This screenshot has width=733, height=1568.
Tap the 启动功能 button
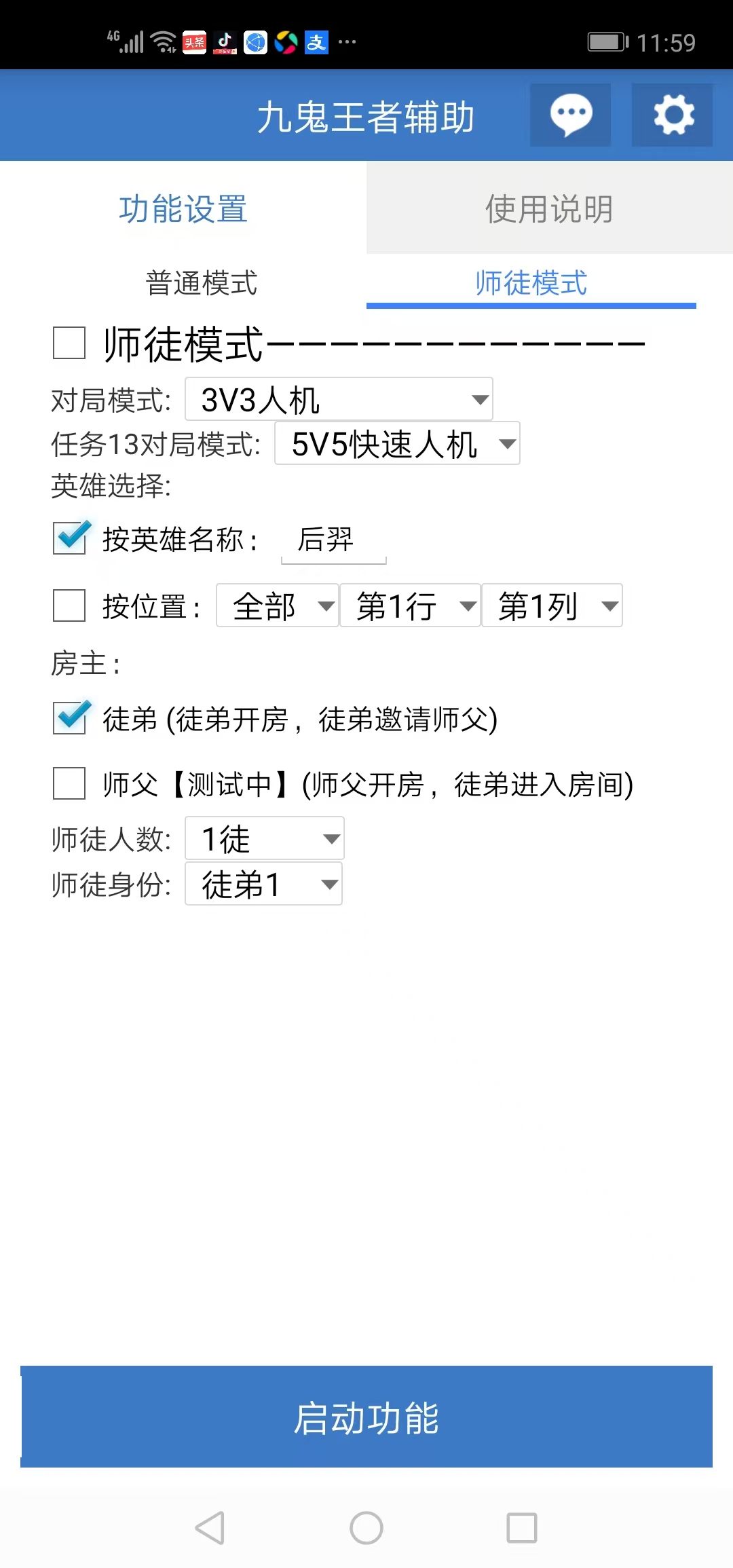coord(366,1417)
